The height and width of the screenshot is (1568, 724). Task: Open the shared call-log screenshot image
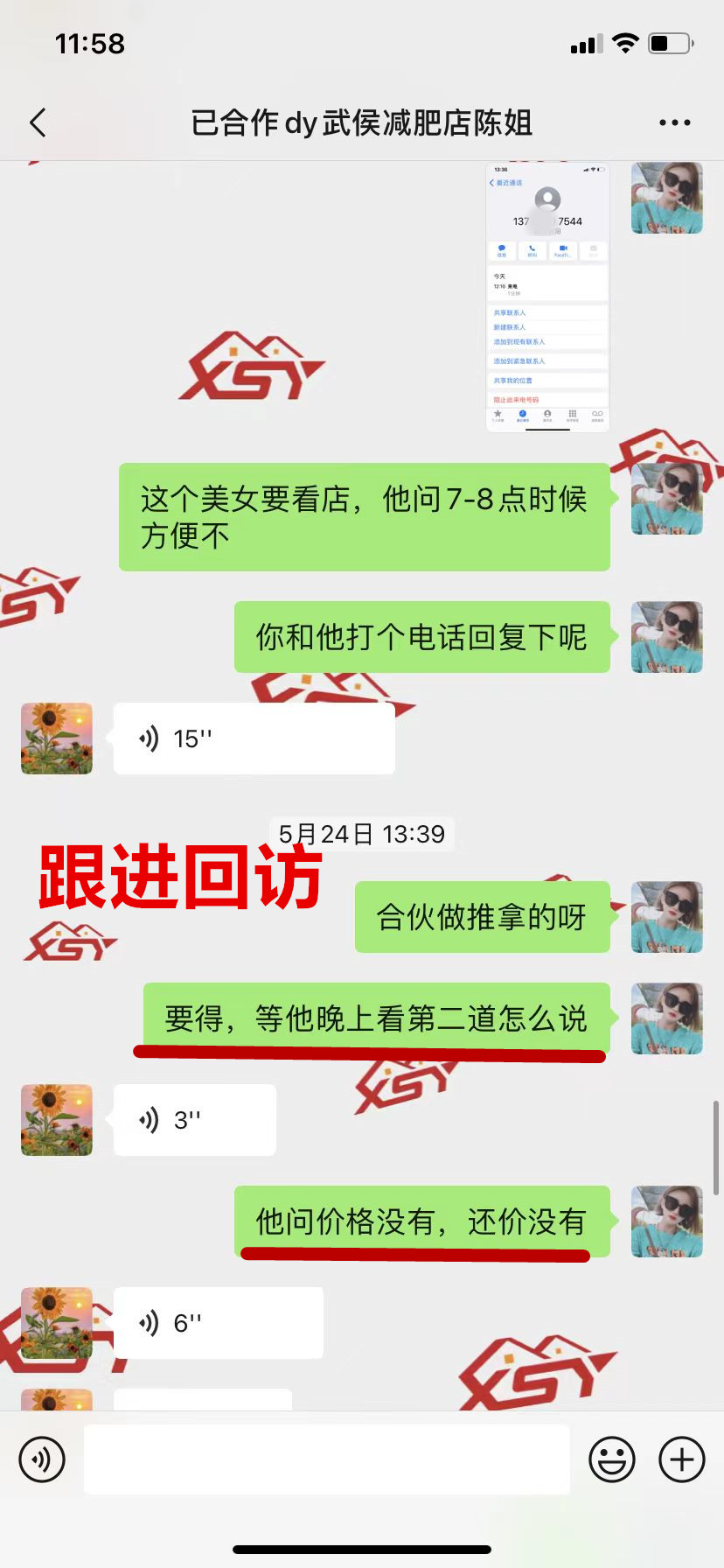[x=547, y=297]
